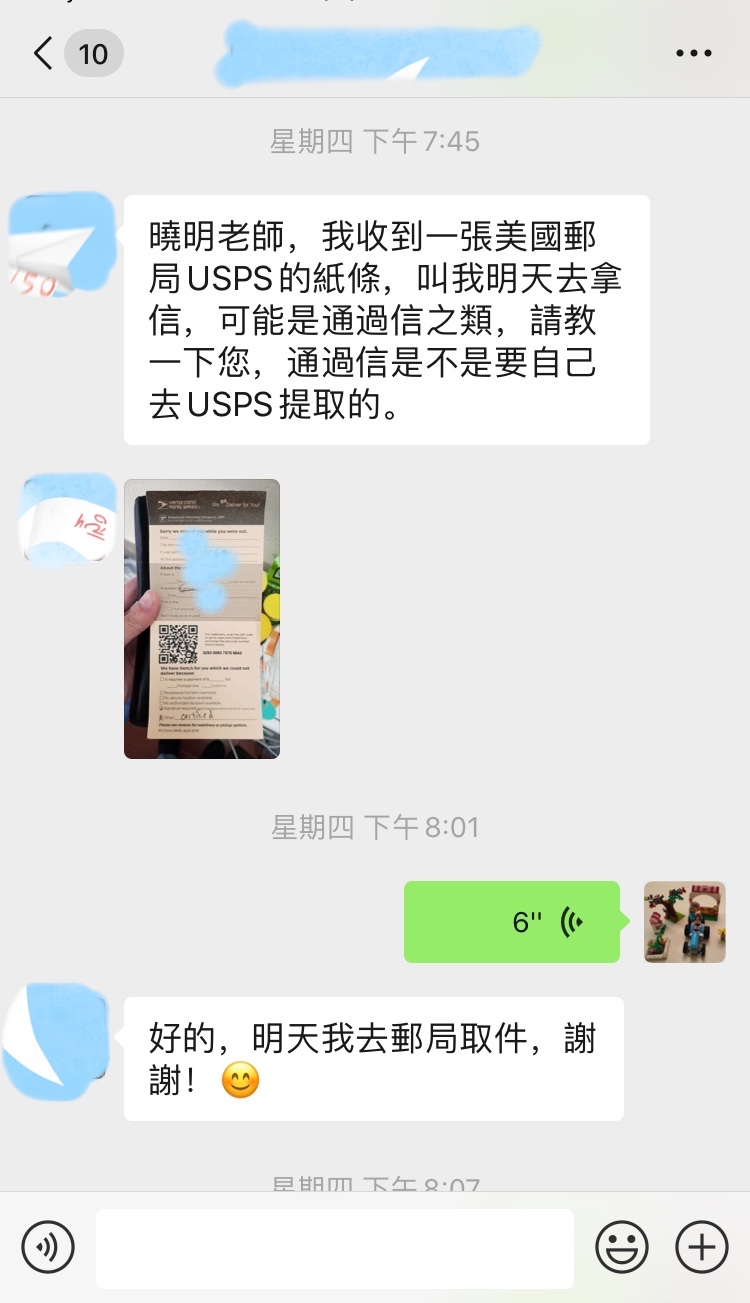This screenshot has width=750, height=1303.
Task: Open the chat info three-dot menu
Action: click(x=694, y=54)
